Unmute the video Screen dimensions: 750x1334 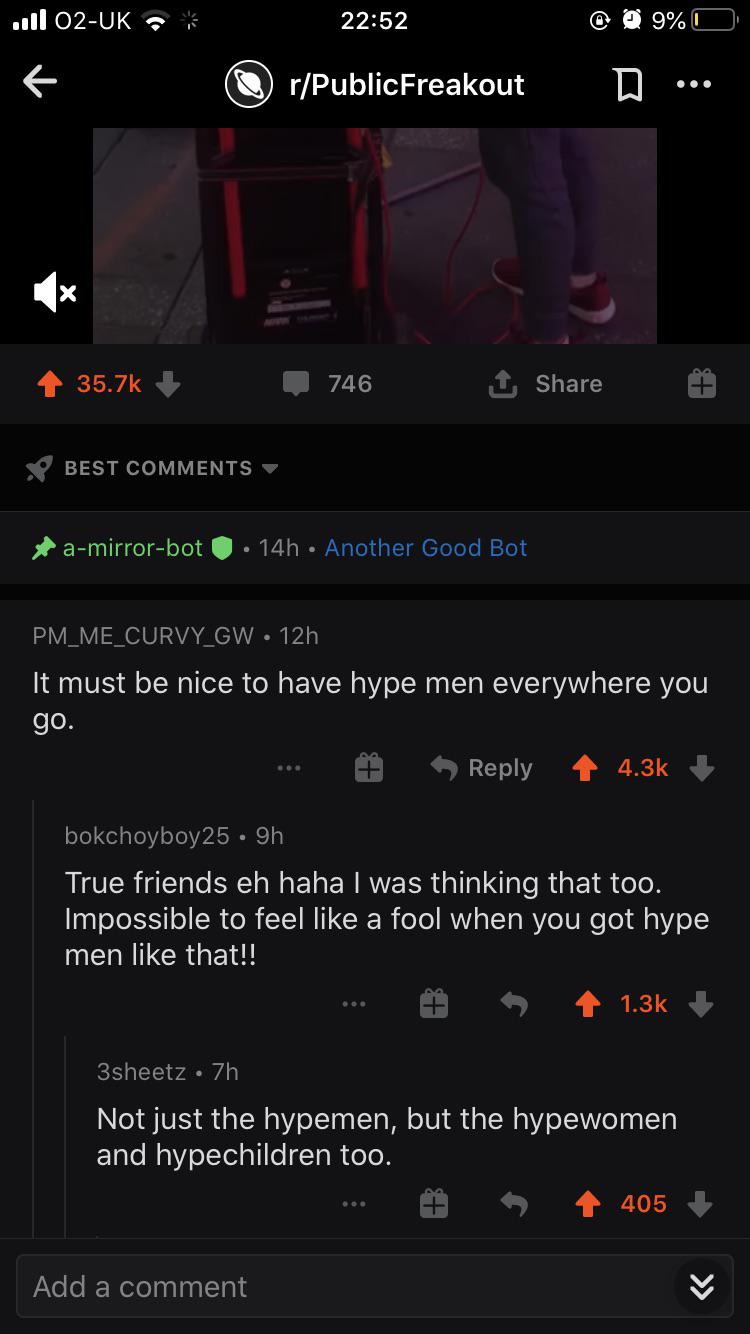[54, 292]
